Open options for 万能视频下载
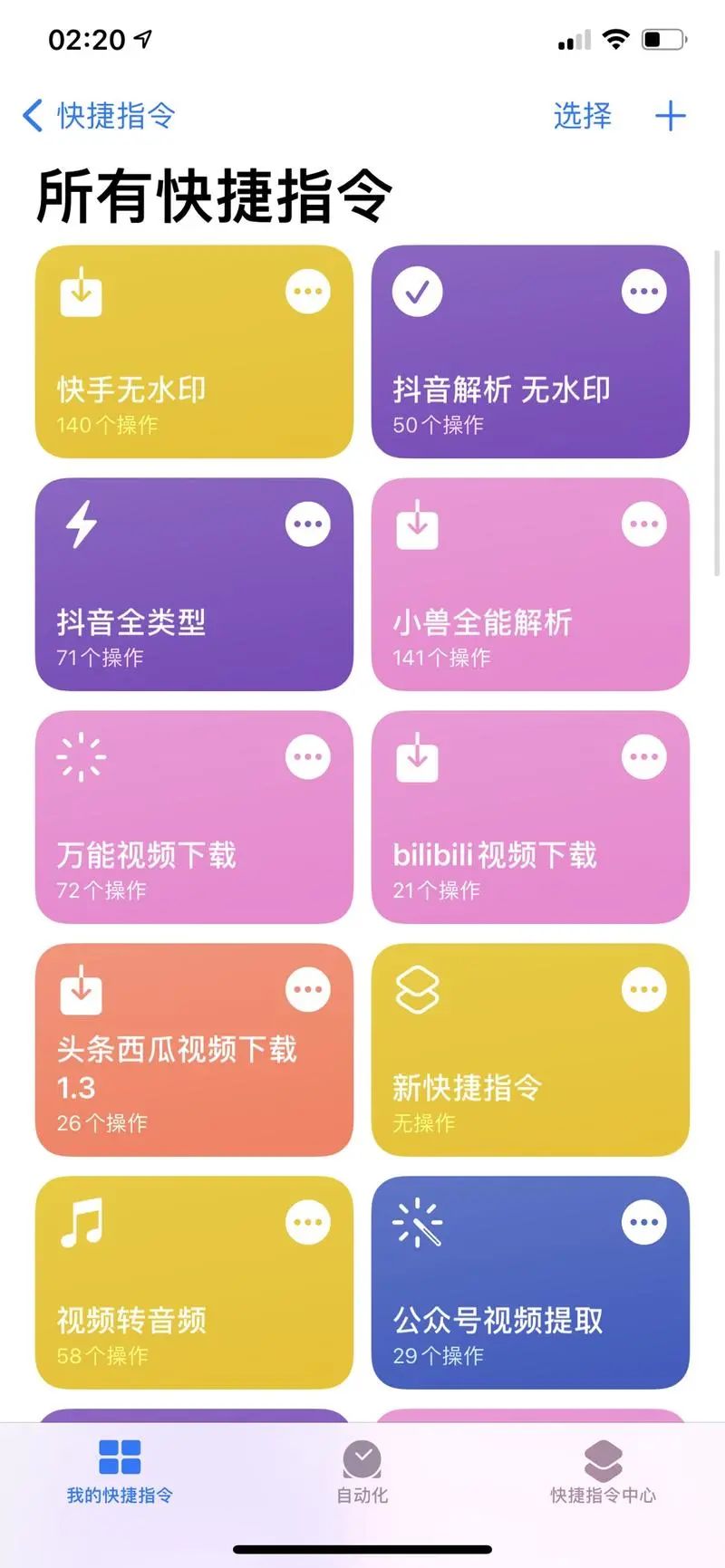The height and width of the screenshot is (1568, 725). pyautogui.click(x=308, y=757)
